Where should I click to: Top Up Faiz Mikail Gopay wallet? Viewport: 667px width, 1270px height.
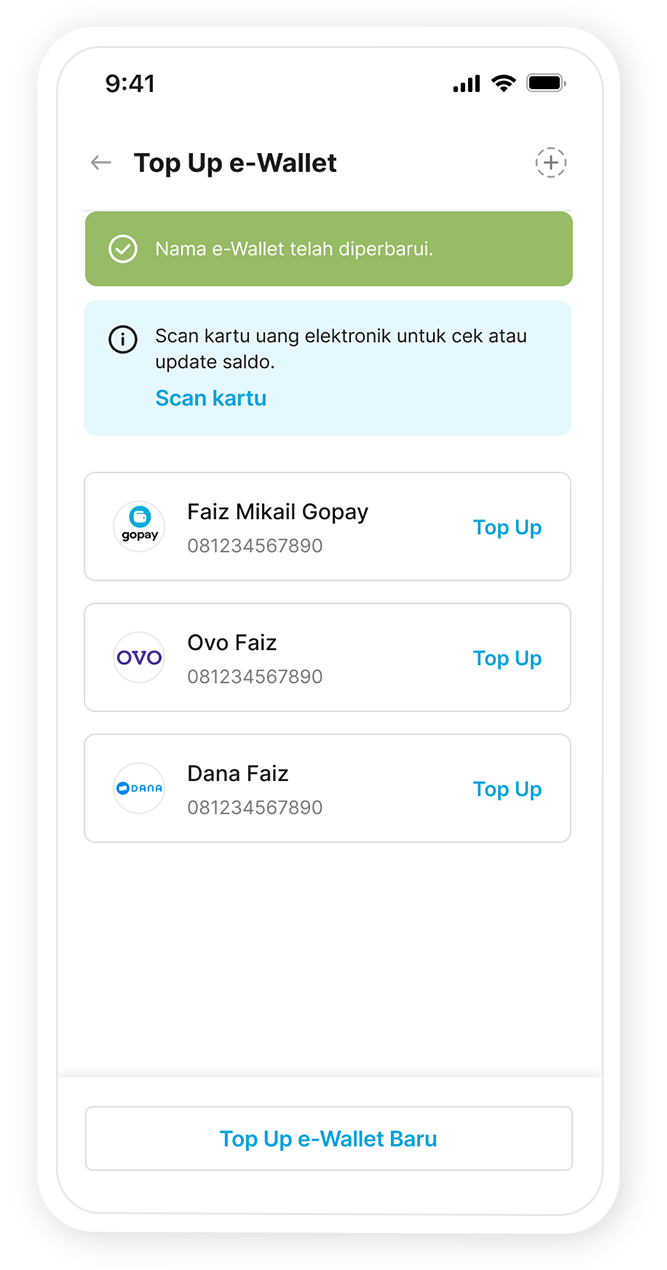[x=507, y=528]
